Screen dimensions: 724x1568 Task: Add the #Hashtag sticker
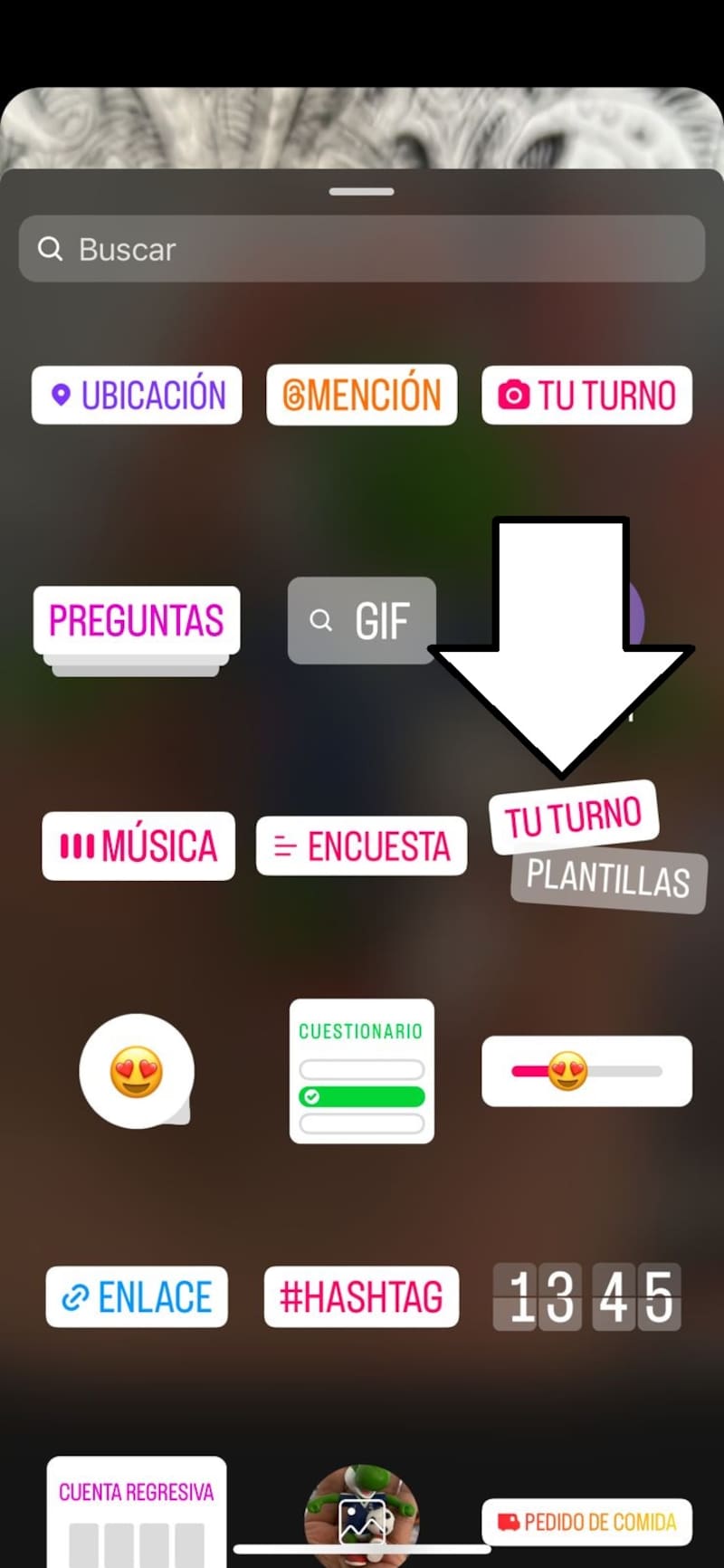[361, 1297]
